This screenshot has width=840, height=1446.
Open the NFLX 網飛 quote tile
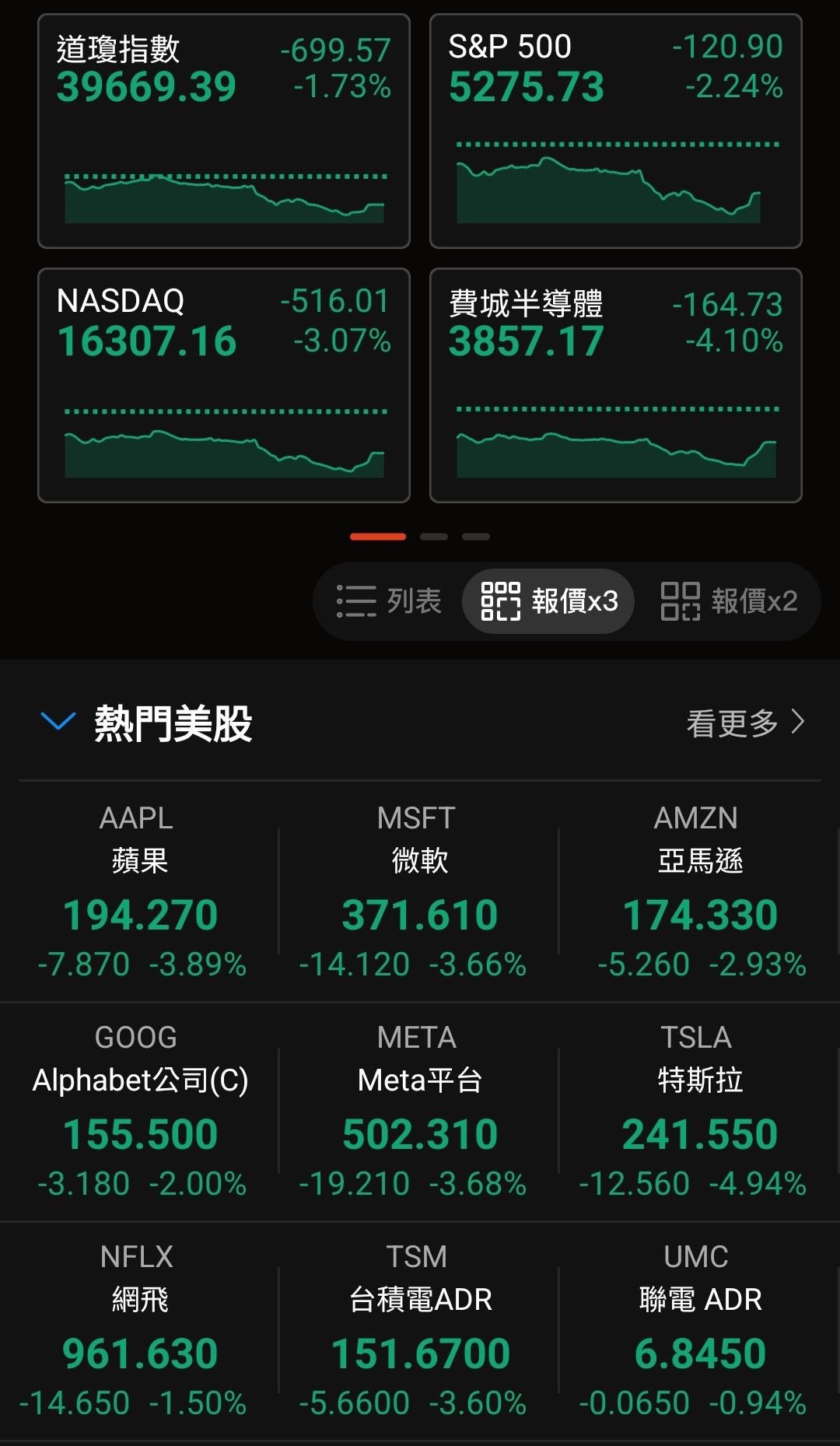[138, 1326]
